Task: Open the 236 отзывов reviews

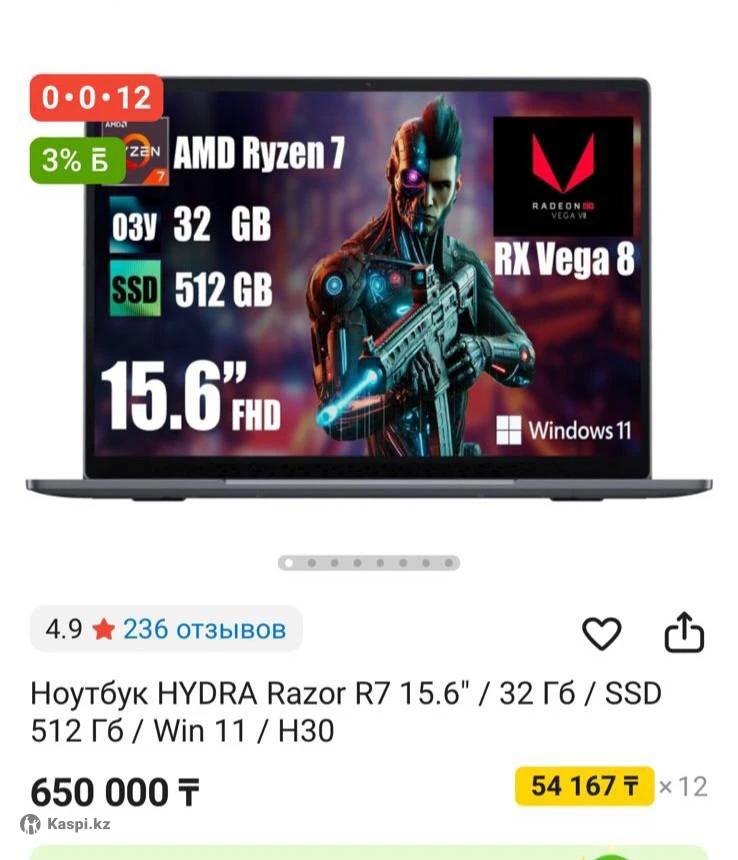Action: click(204, 629)
